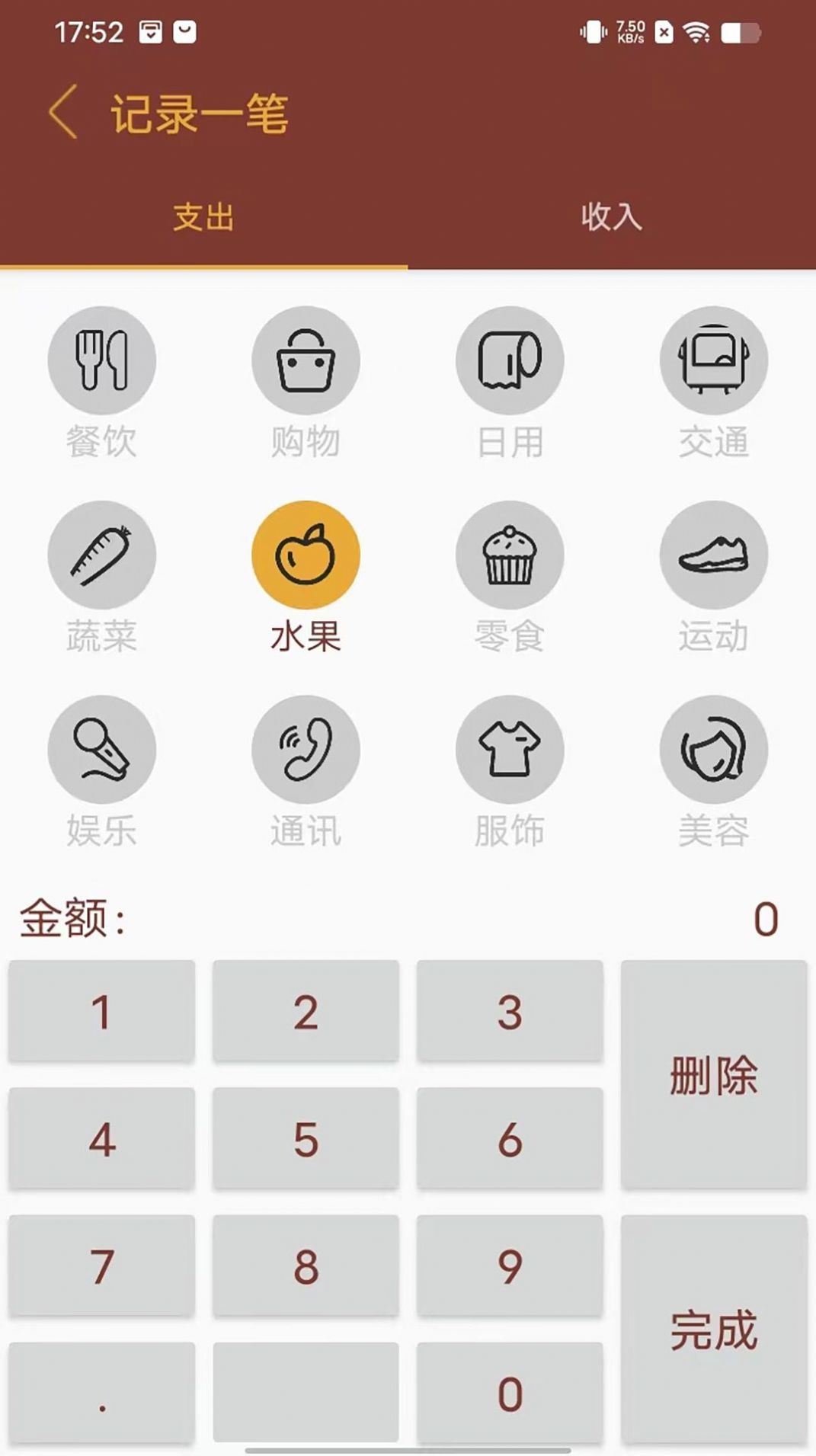
Task: Select the 娱乐 entertainment microphone icon
Action: tap(102, 749)
